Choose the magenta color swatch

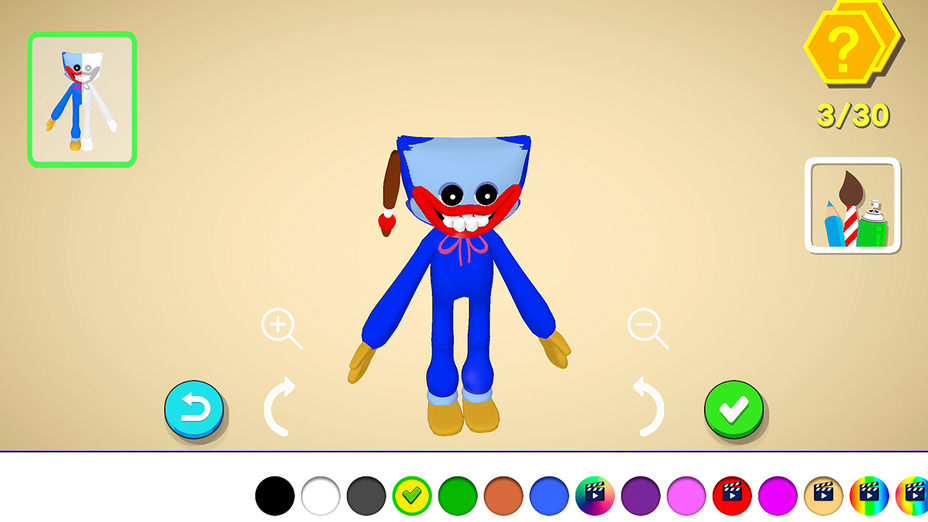point(778,496)
